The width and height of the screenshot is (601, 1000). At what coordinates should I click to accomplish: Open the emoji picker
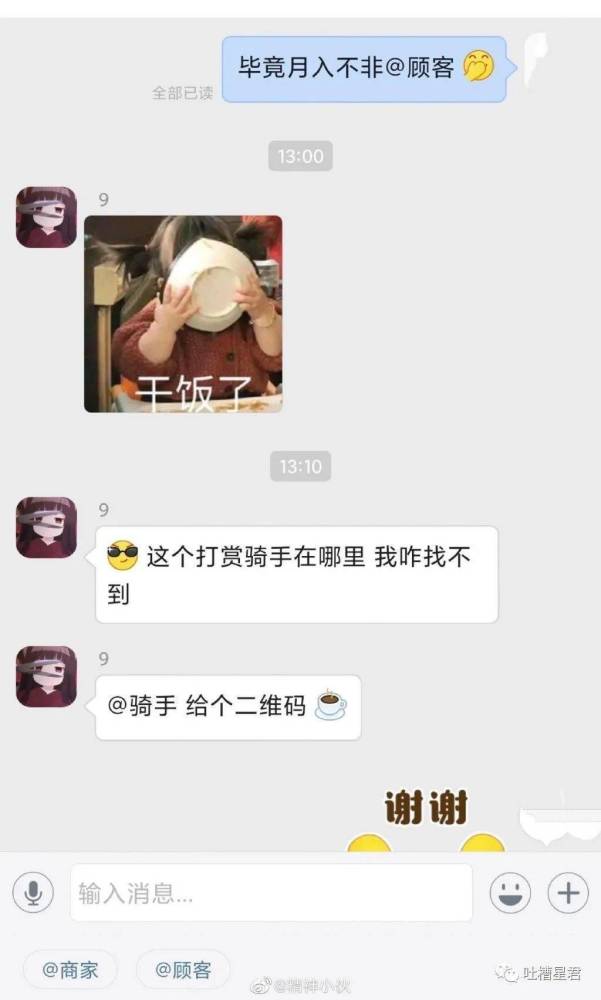click(x=510, y=892)
